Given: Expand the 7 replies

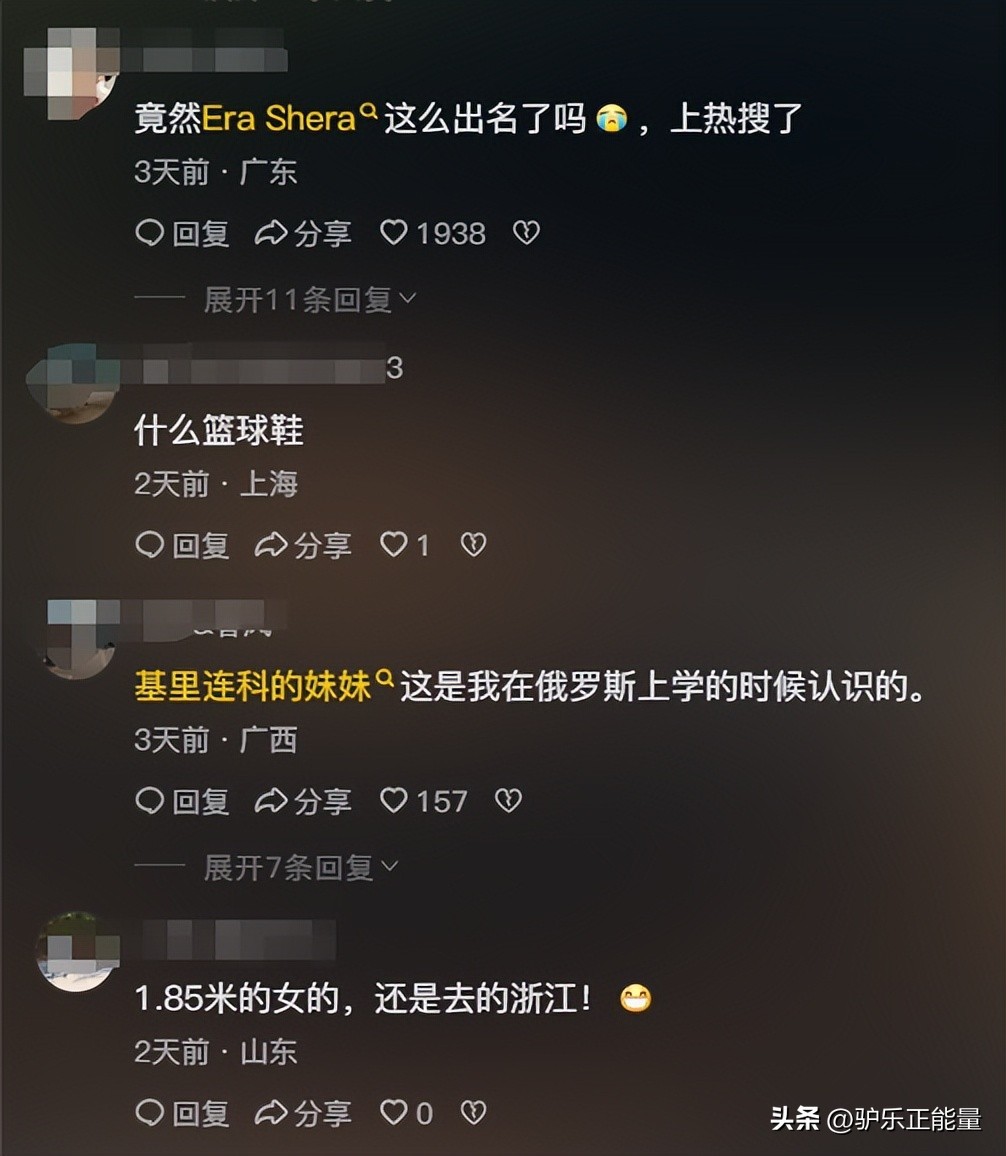Looking at the screenshot, I should (300, 867).
